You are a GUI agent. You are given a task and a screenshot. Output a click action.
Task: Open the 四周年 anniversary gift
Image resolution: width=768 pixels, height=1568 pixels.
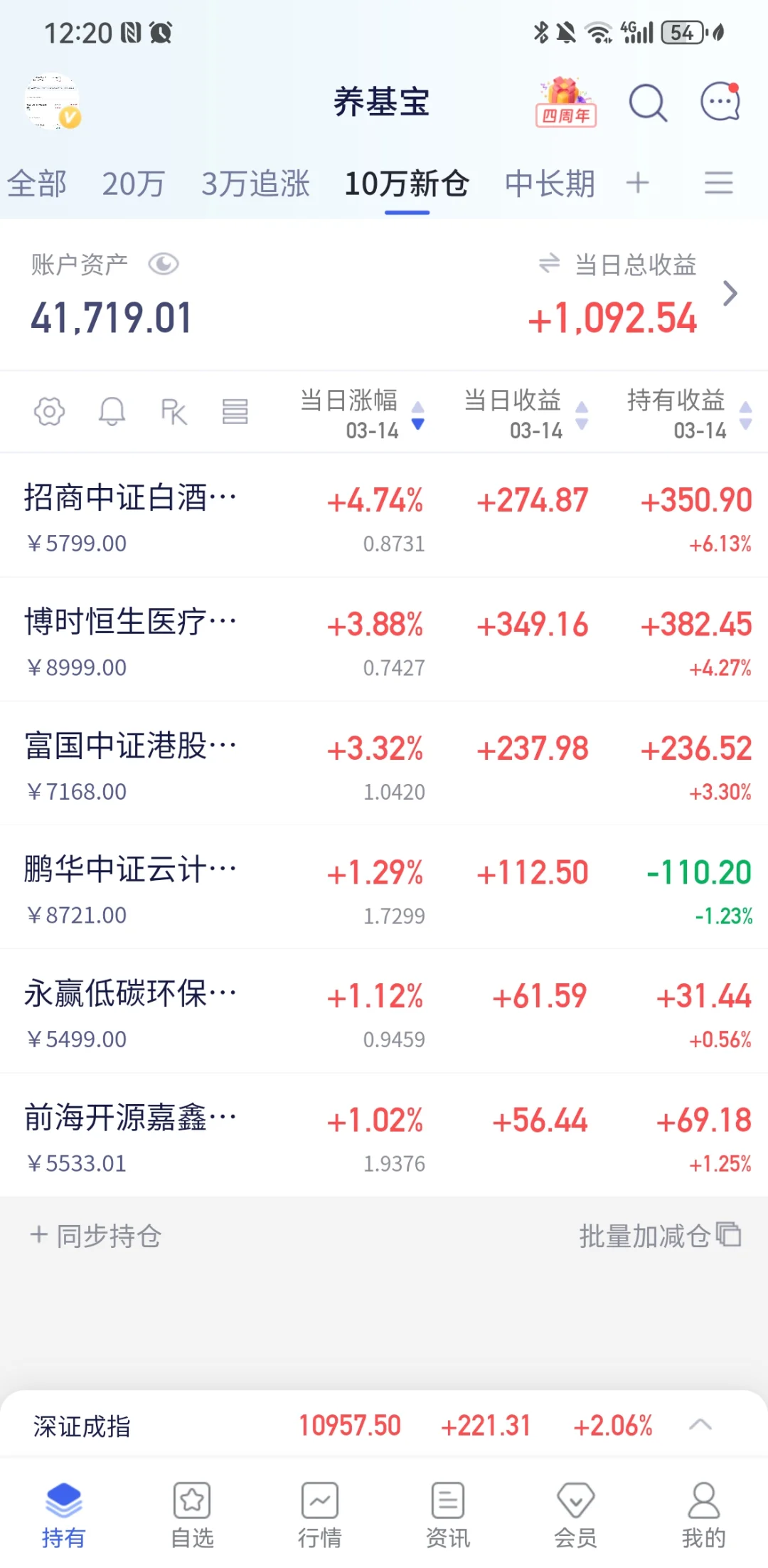click(565, 102)
